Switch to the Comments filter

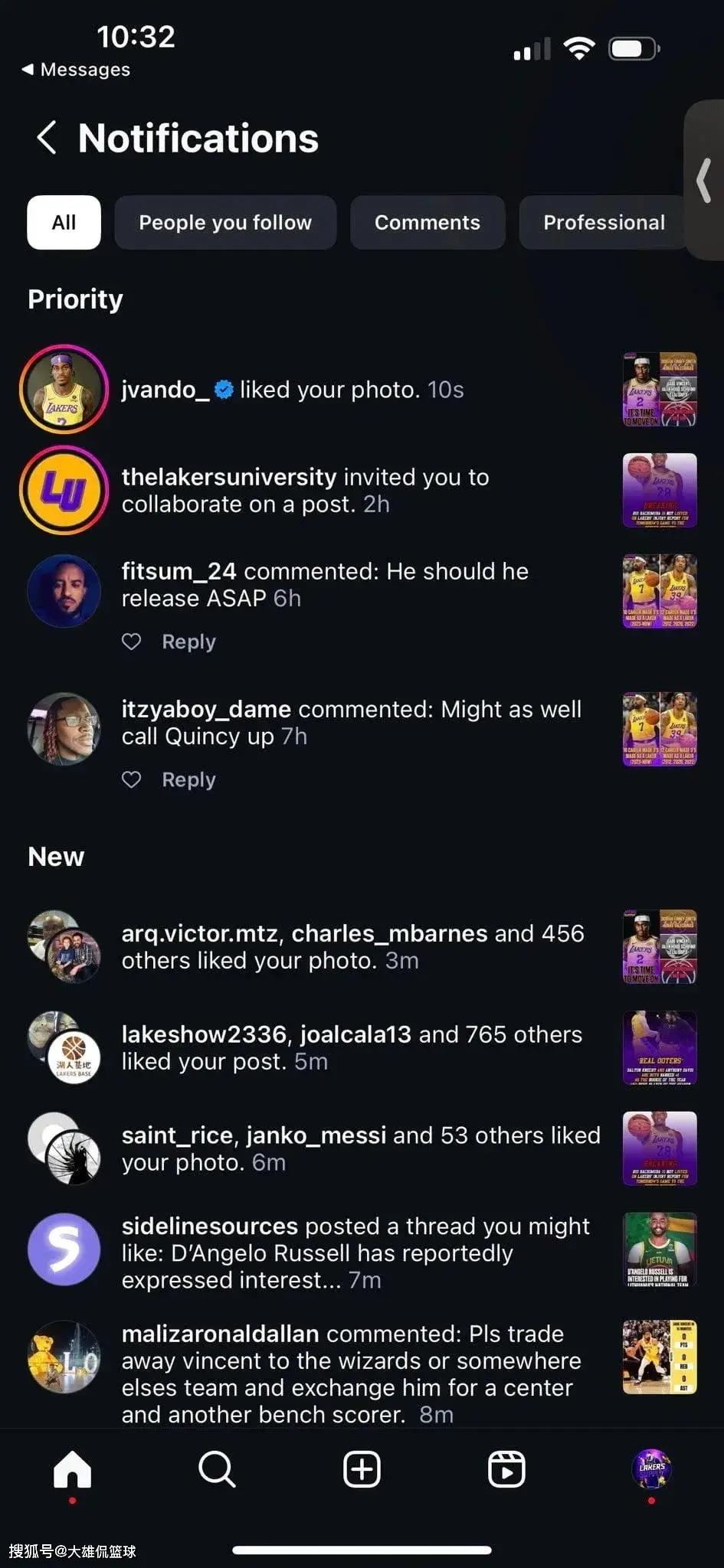point(428,223)
